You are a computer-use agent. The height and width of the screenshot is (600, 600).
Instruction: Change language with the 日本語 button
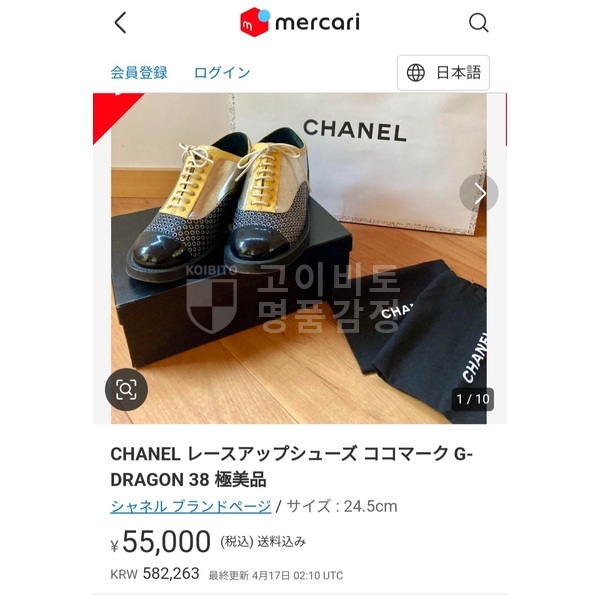[x=443, y=73]
